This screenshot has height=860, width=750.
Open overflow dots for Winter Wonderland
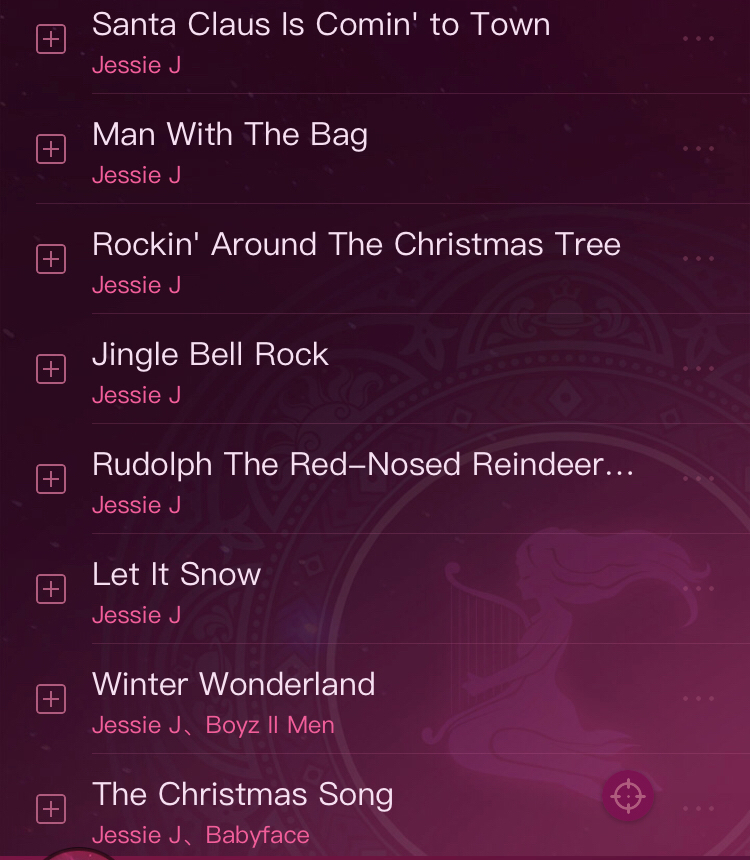pyautogui.click(x=698, y=698)
